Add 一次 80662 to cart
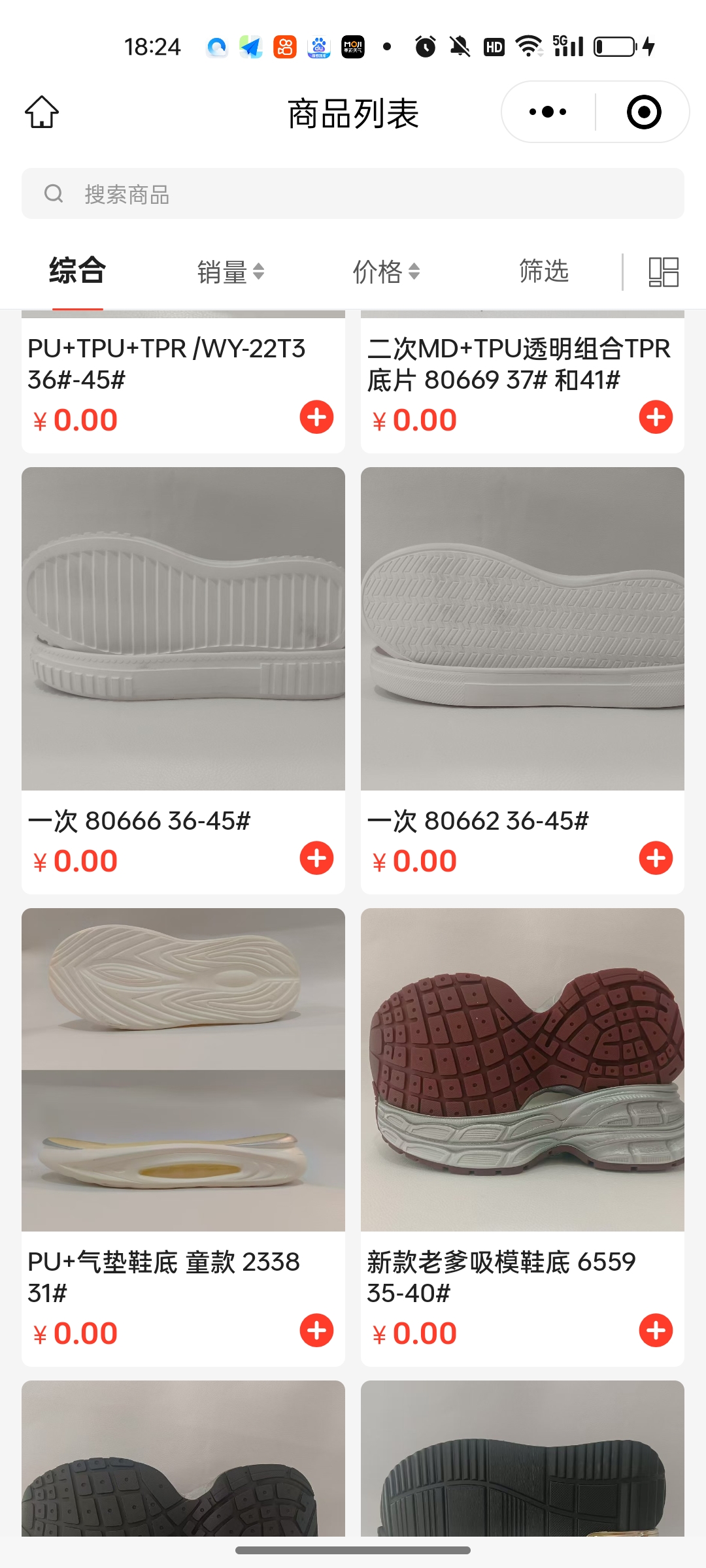706x1568 pixels. [656, 858]
